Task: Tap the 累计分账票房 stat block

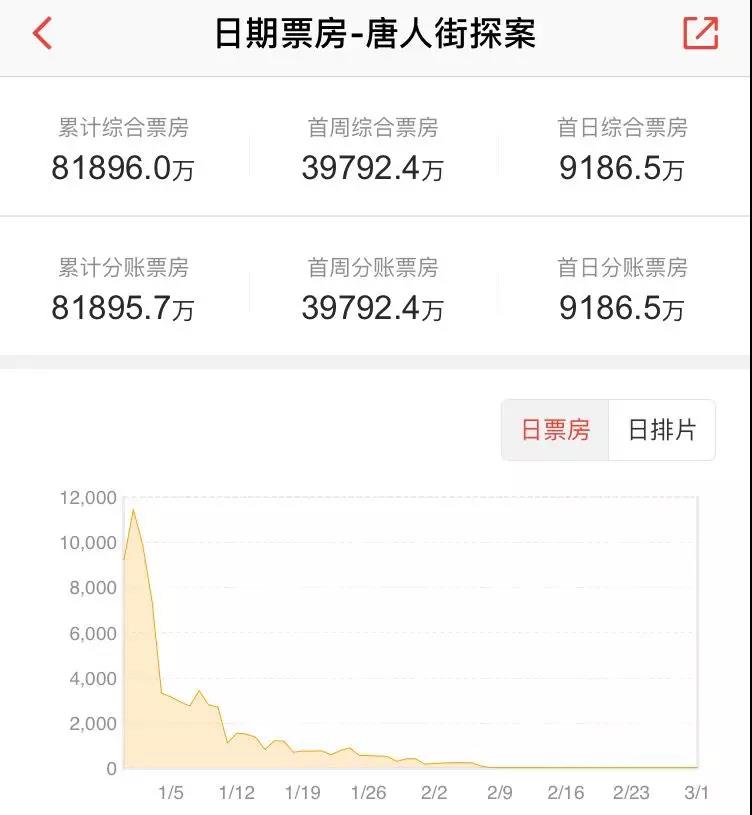Action: click(x=122, y=285)
